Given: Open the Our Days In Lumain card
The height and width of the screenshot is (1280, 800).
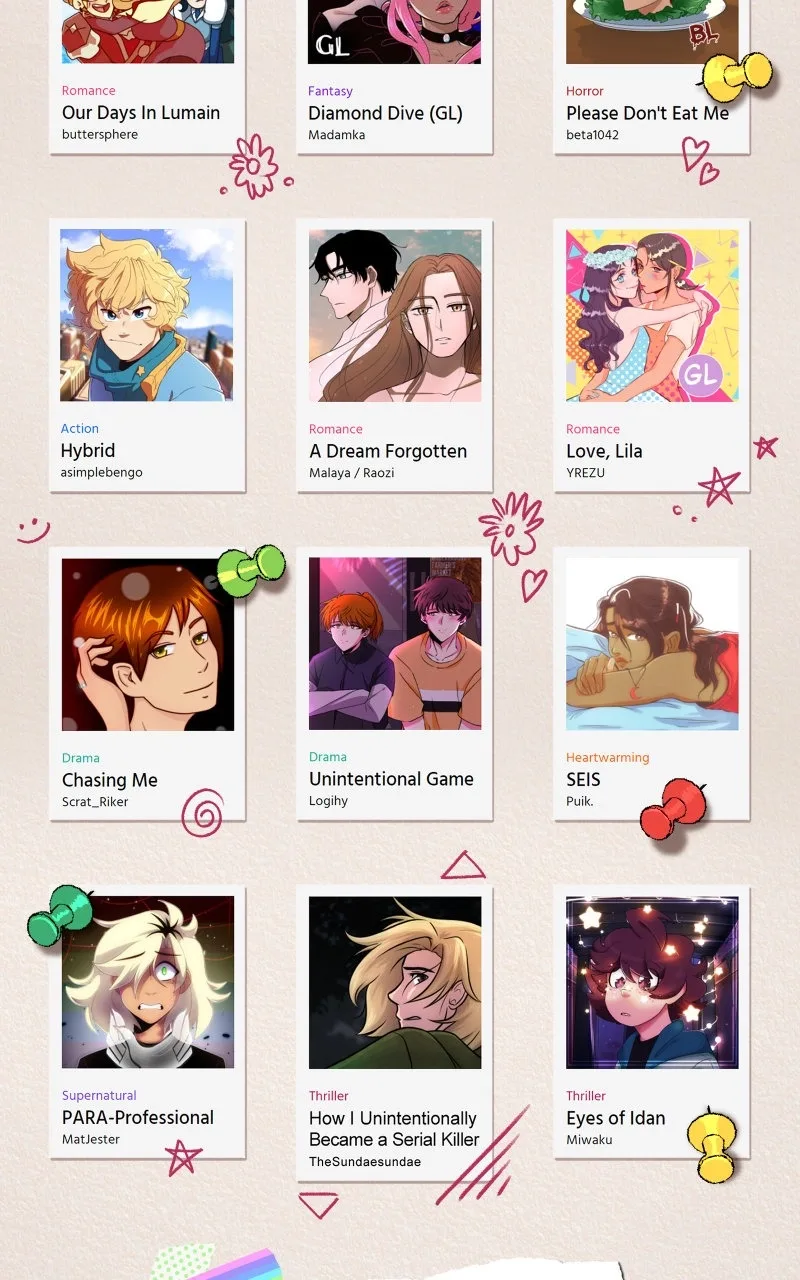Looking at the screenshot, I should point(147,76).
